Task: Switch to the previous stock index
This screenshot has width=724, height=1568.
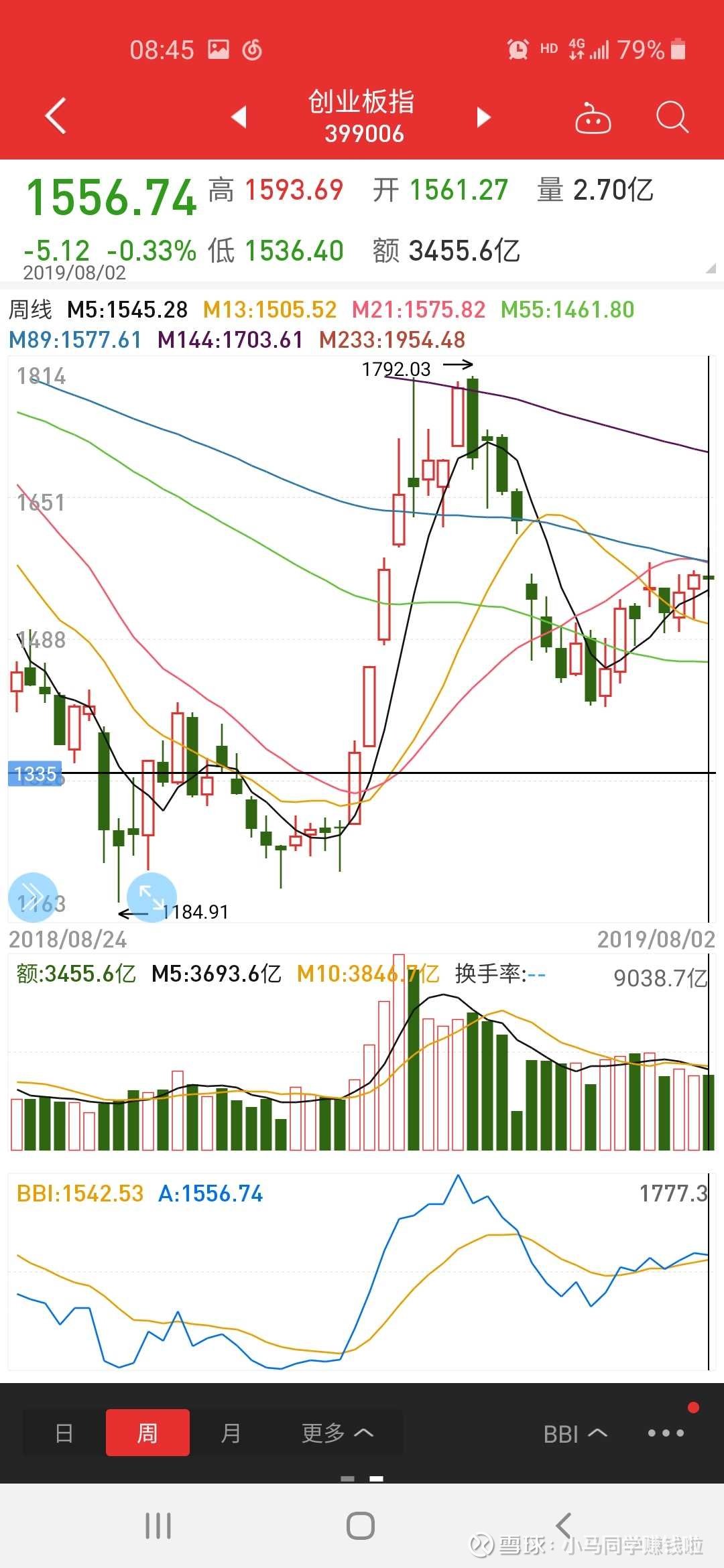Action: (239, 117)
